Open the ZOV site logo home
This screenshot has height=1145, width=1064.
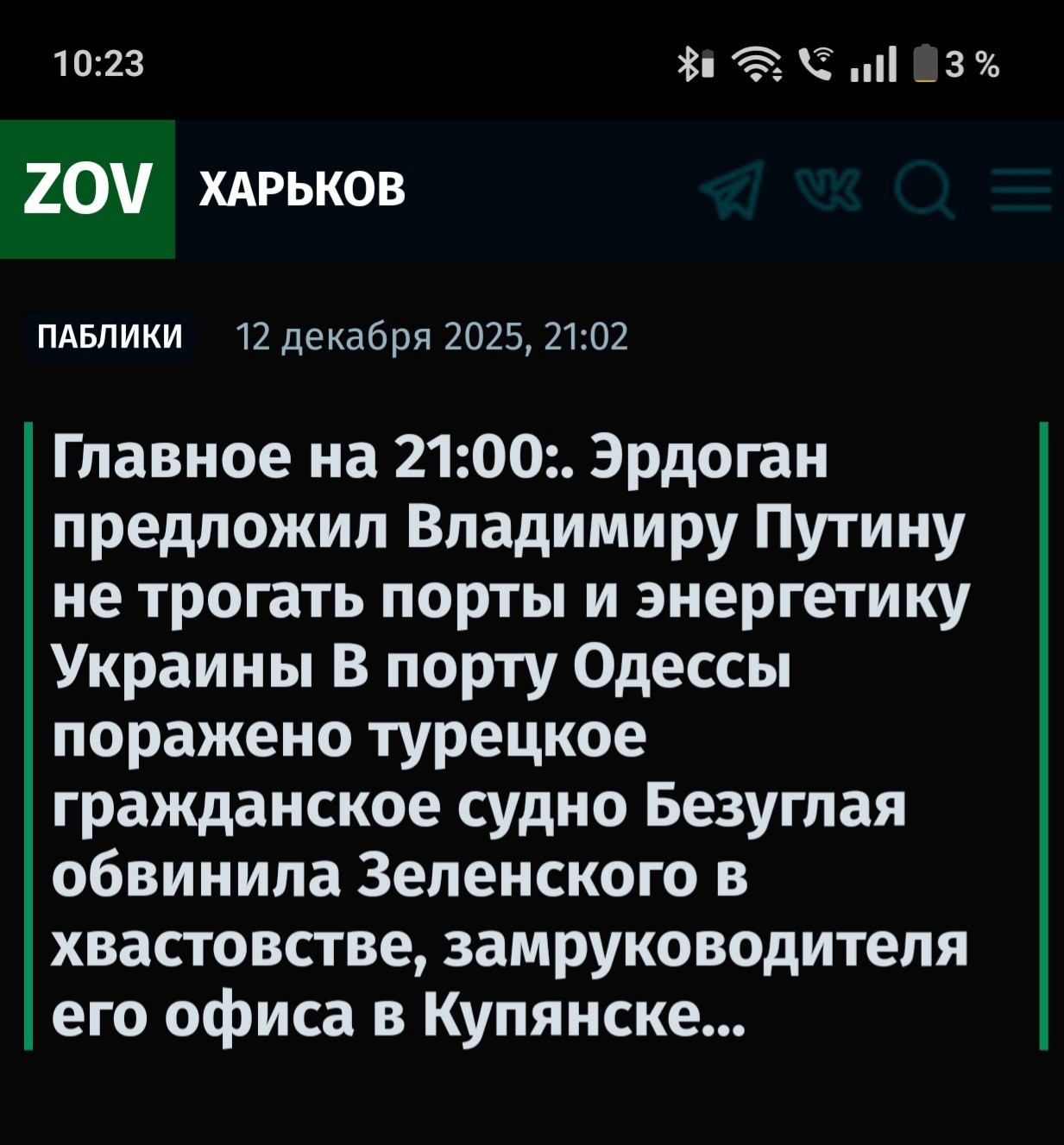point(87,189)
